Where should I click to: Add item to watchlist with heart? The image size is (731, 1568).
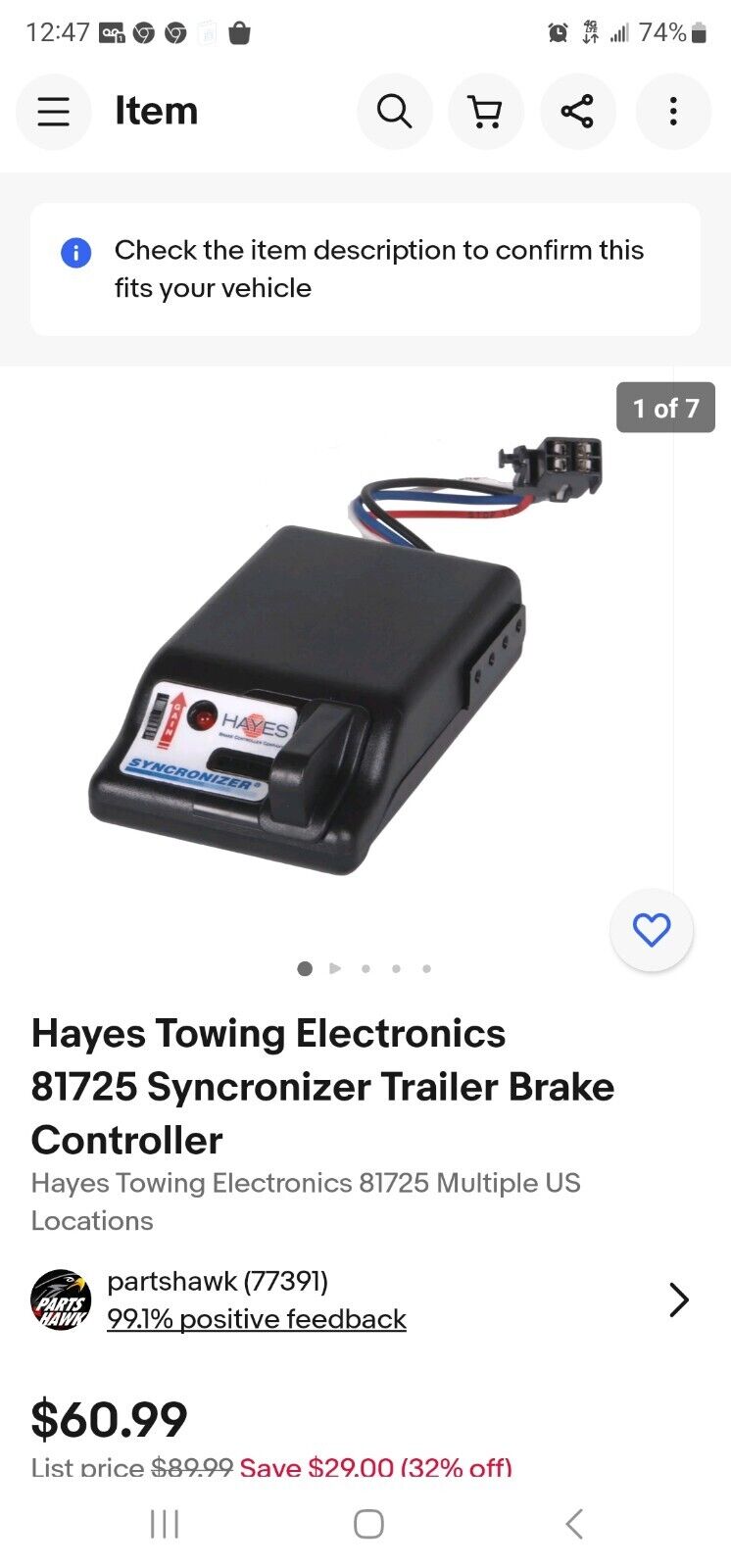(x=652, y=930)
